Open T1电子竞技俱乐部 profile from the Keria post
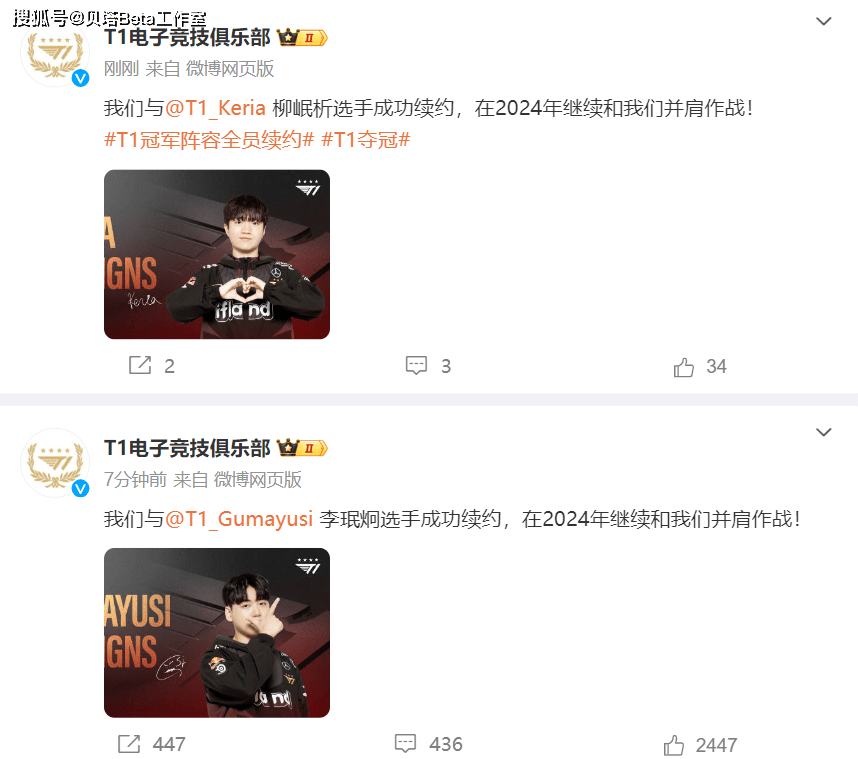 187,38
